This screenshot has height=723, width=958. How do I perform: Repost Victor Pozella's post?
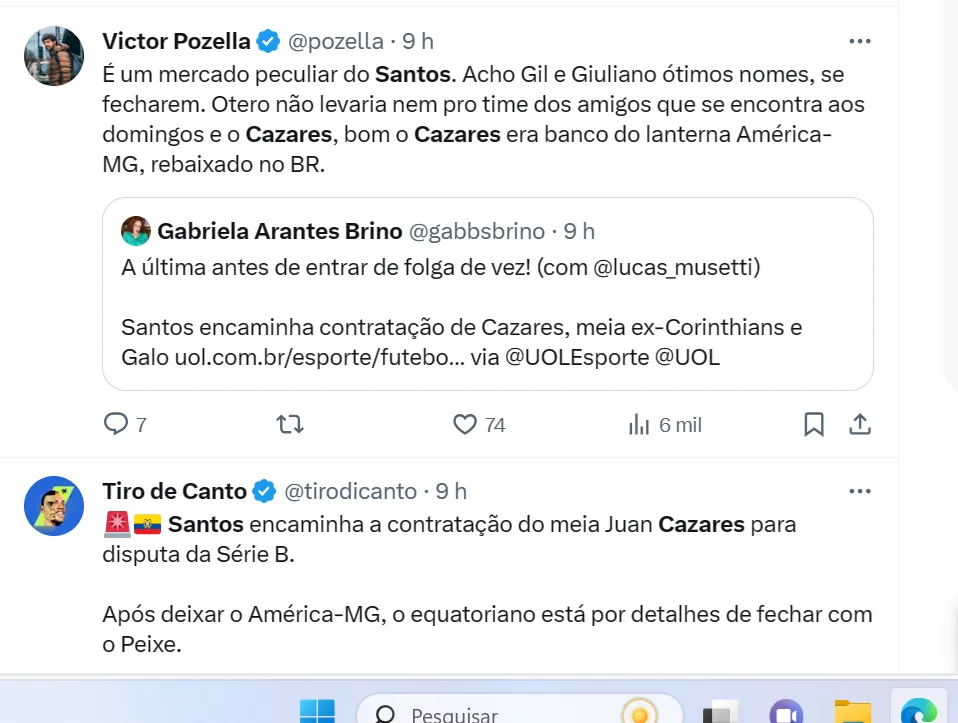click(289, 425)
